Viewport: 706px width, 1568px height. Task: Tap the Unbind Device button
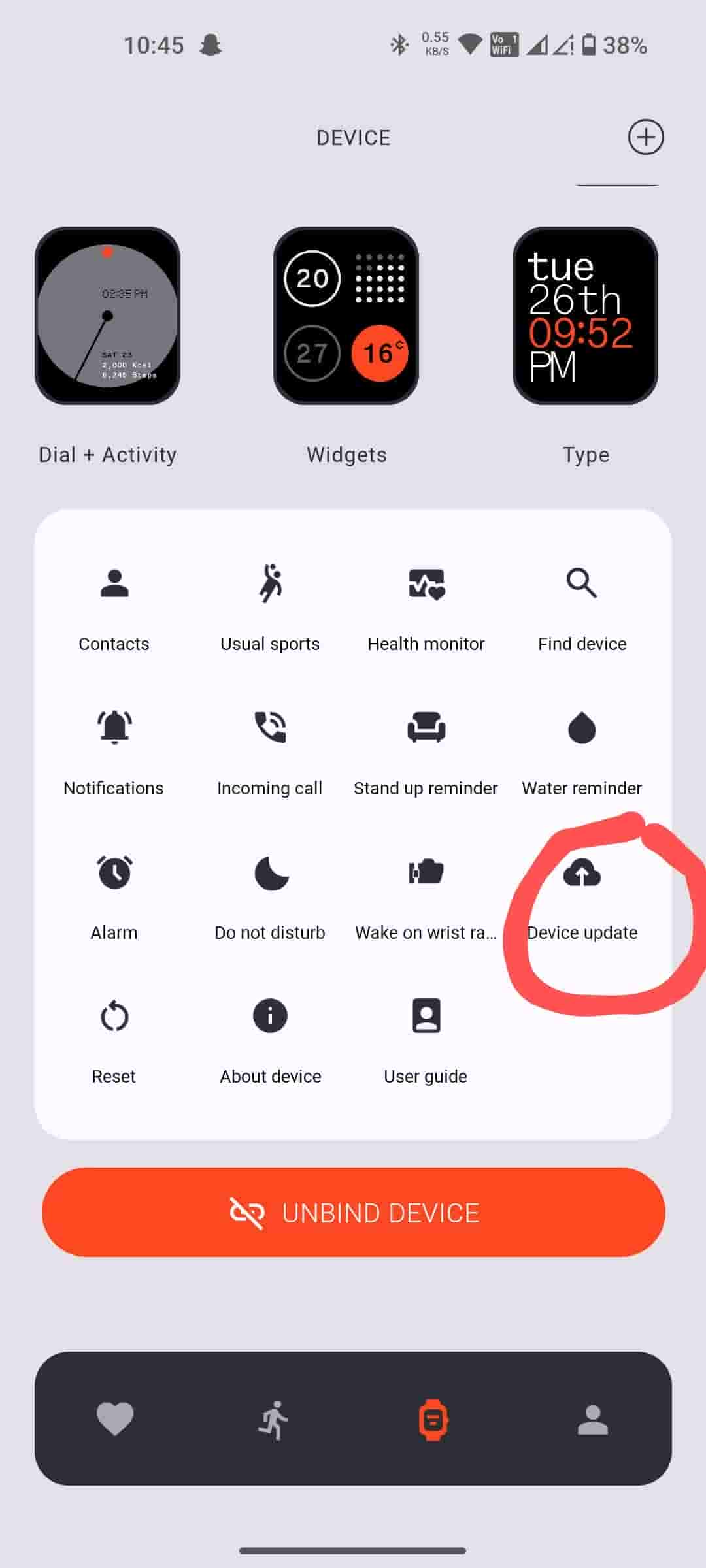pos(353,1212)
